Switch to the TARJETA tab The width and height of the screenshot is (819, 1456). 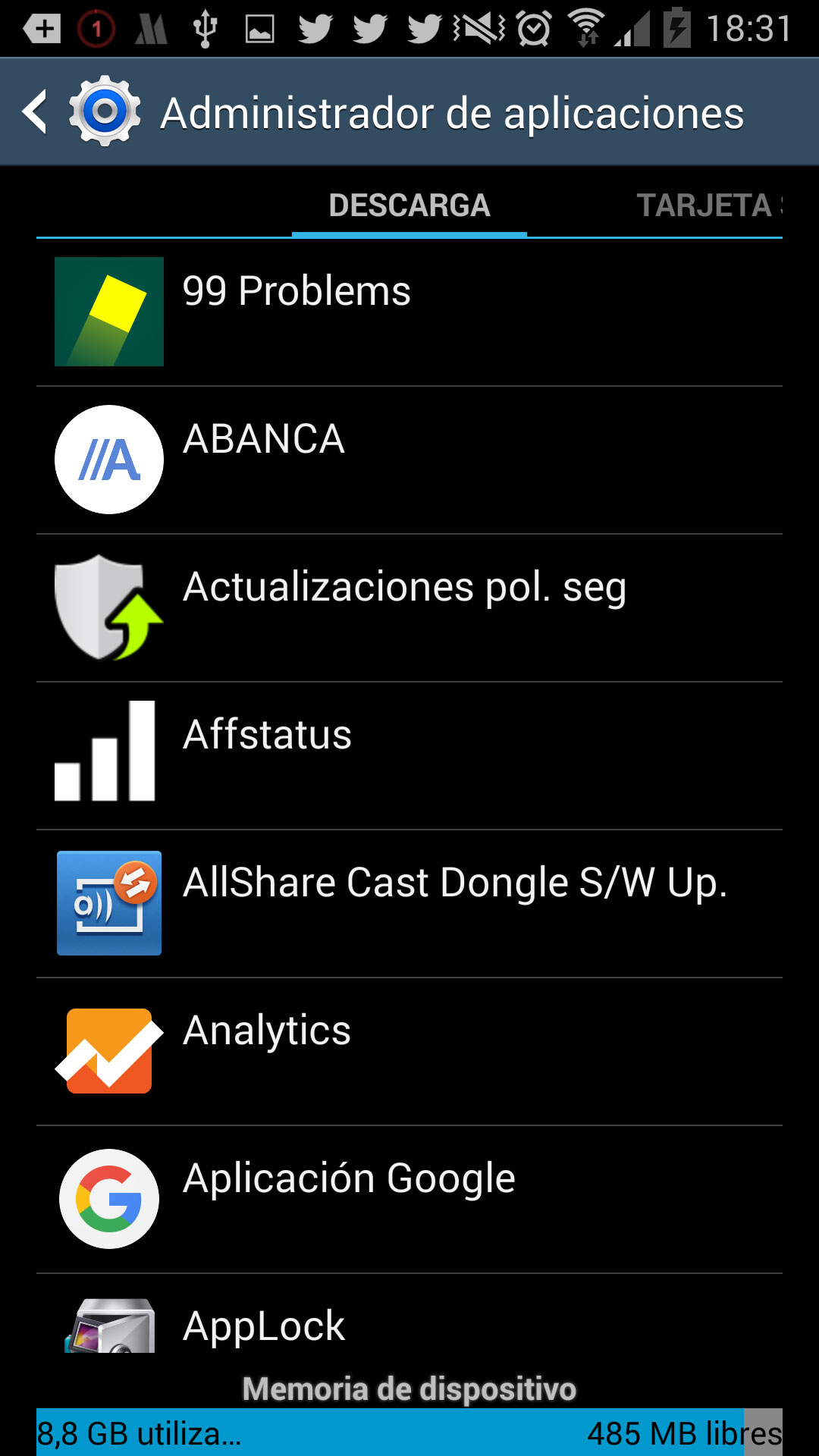pyautogui.click(x=707, y=206)
